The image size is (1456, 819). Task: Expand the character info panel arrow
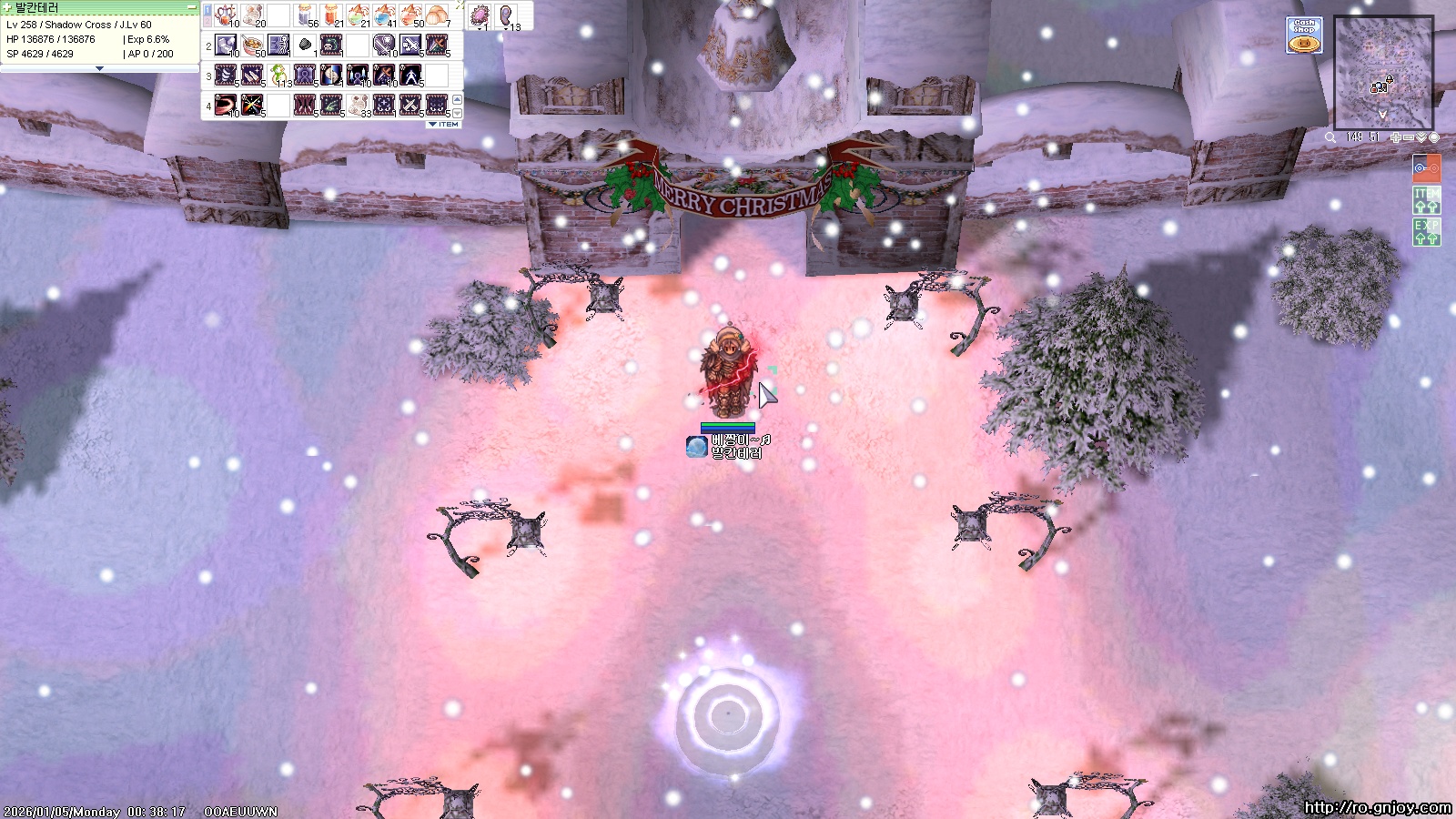click(x=99, y=68)
